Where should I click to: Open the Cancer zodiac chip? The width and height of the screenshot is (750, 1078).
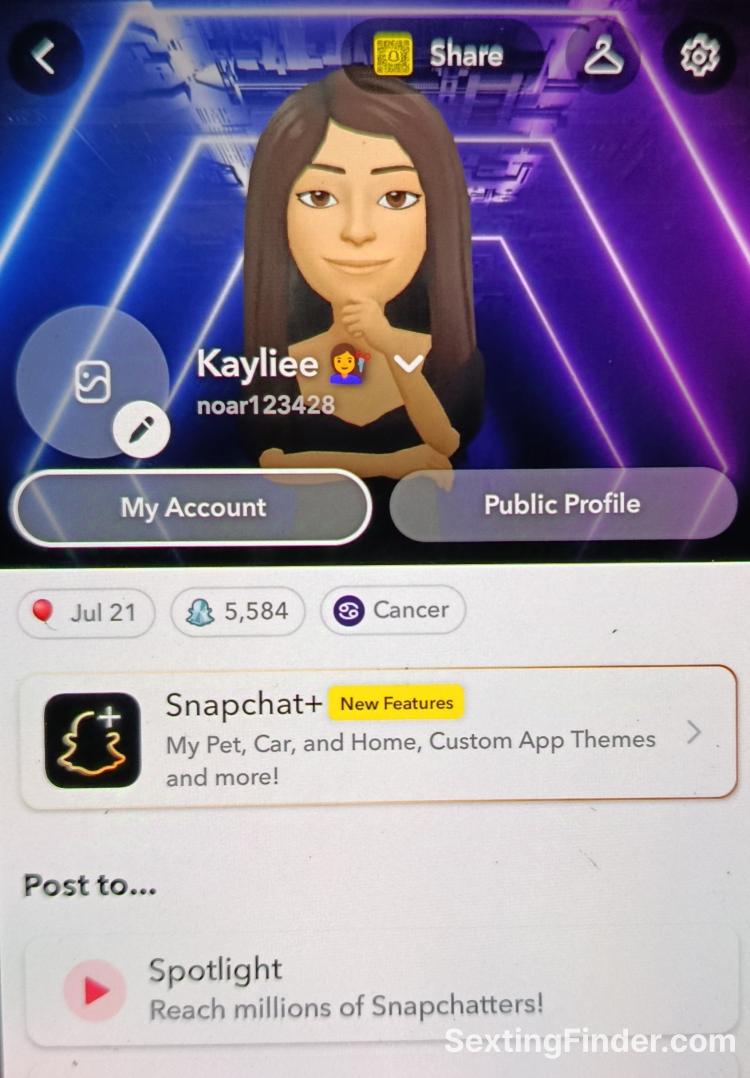point(392,610)
